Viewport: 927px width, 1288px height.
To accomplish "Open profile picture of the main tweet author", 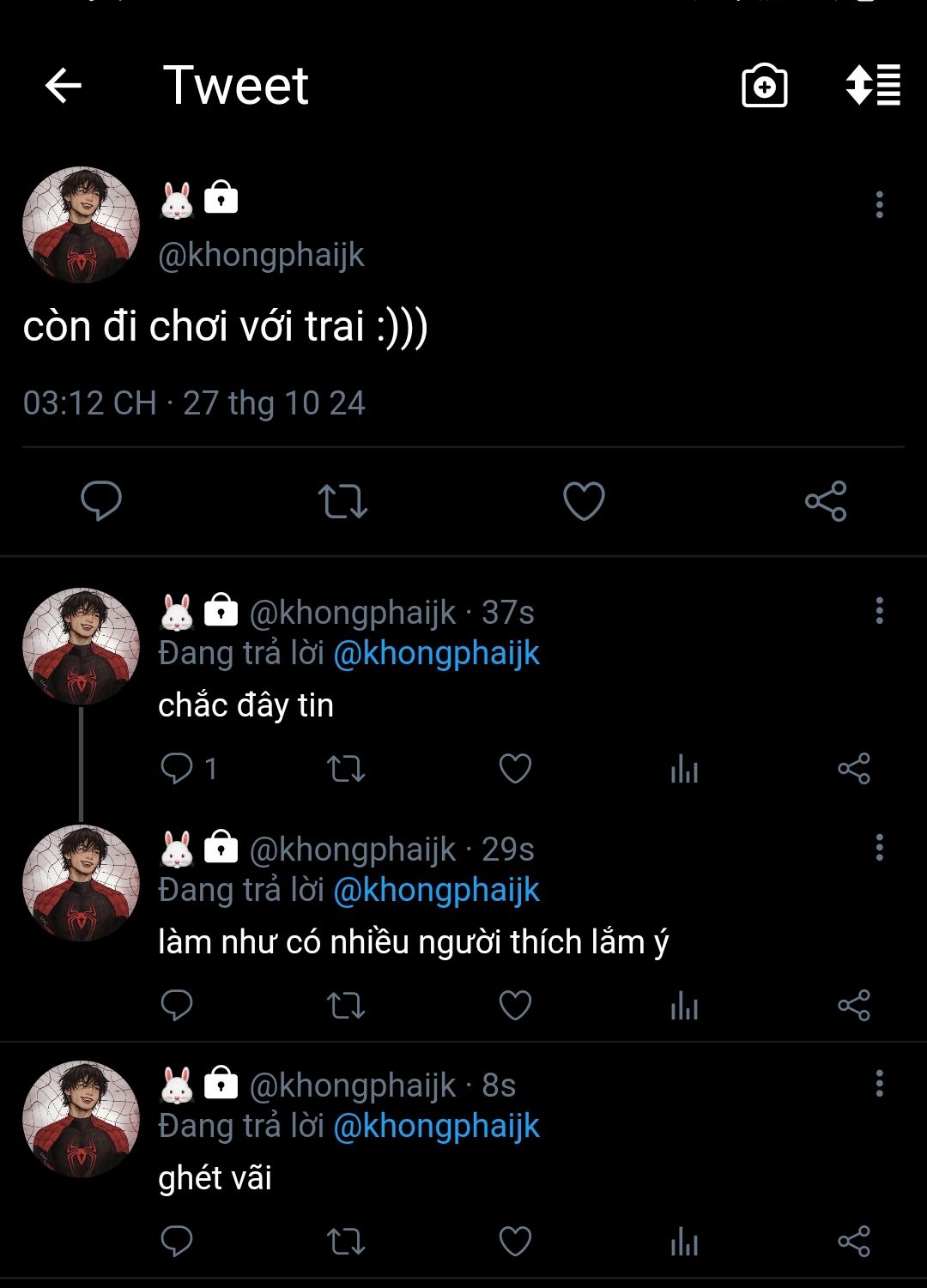I will click(81, 225).
